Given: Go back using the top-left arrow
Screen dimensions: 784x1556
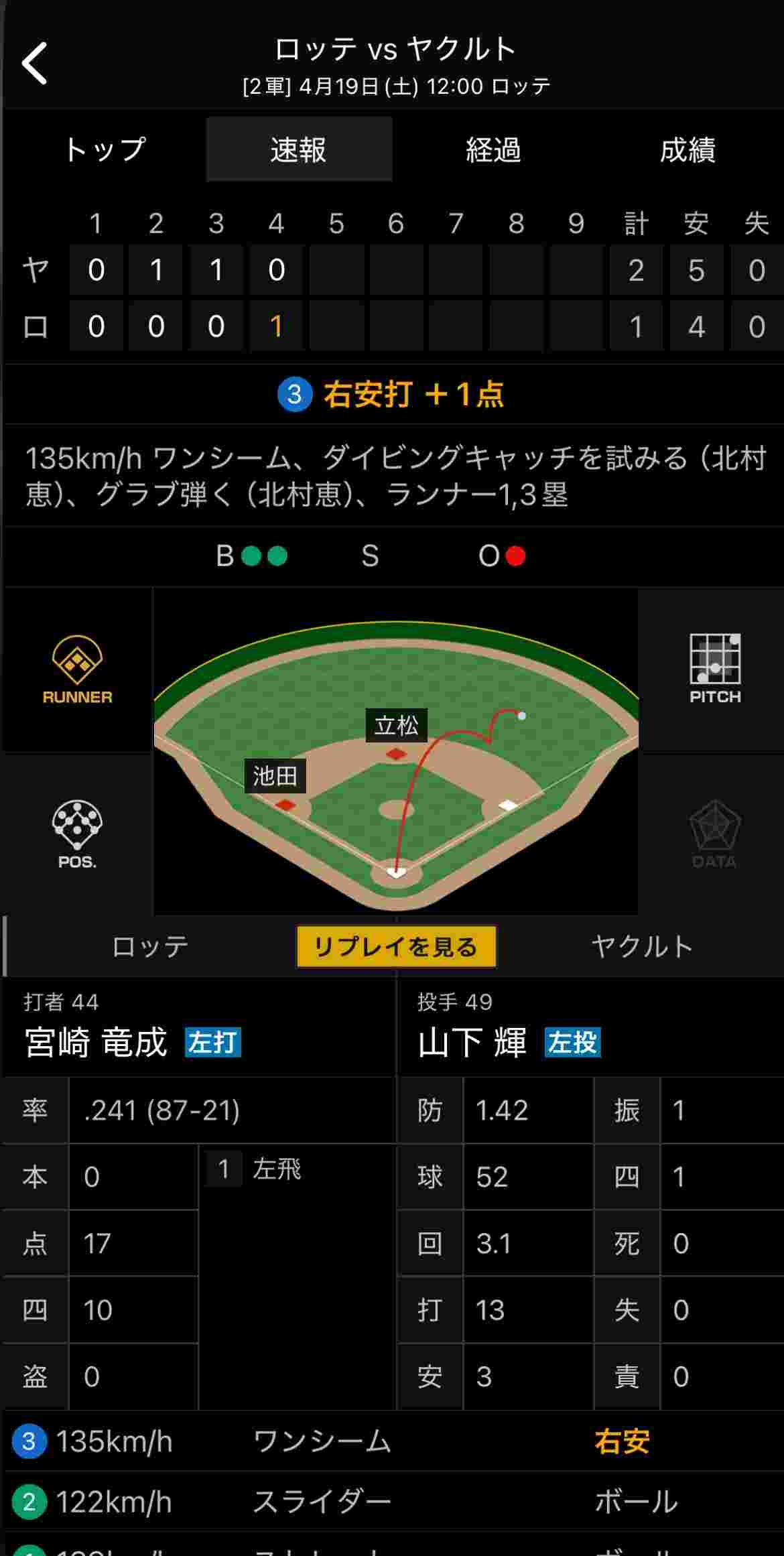Looking at the screenshot, I should click(x=35, y=64).
